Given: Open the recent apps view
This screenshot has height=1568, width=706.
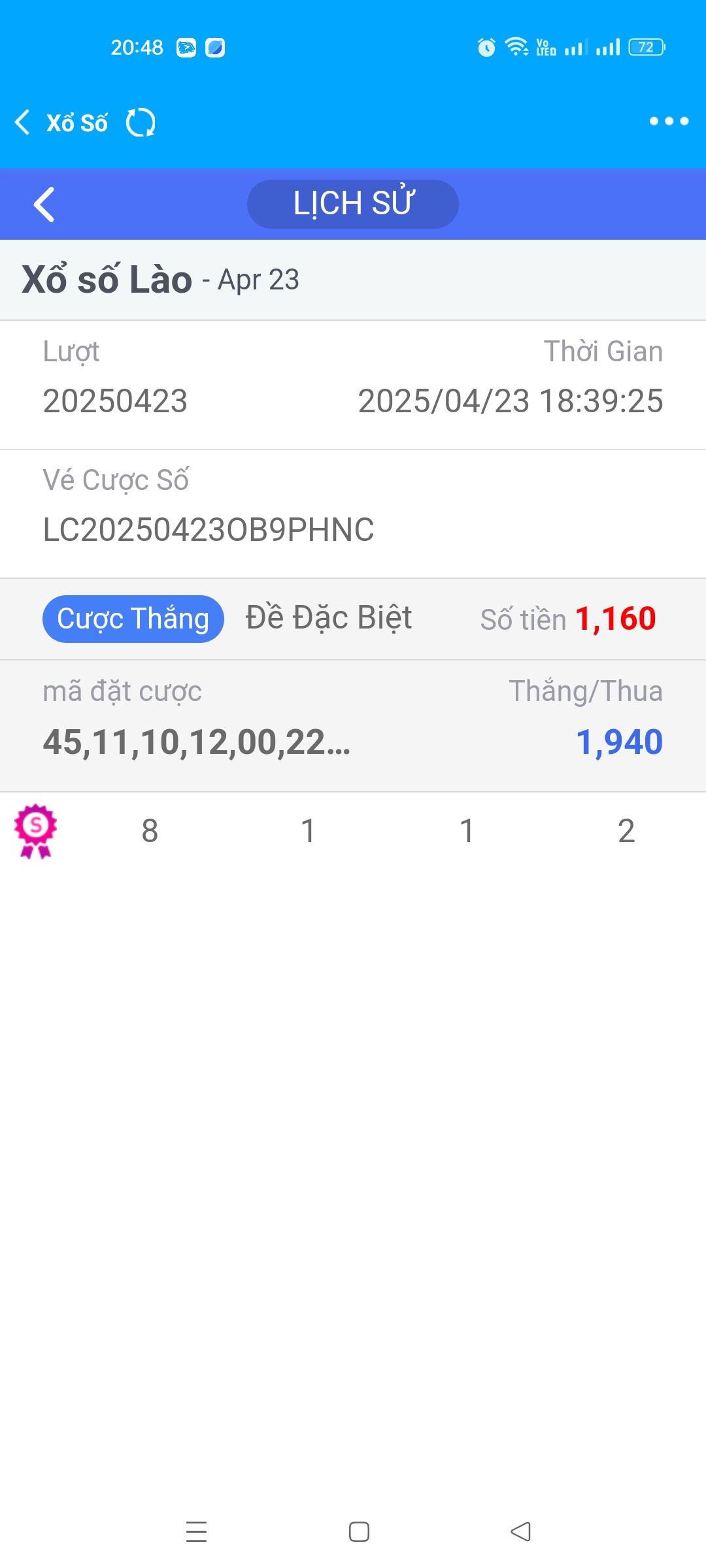Looking at the screenshot, I should 196,1531.
